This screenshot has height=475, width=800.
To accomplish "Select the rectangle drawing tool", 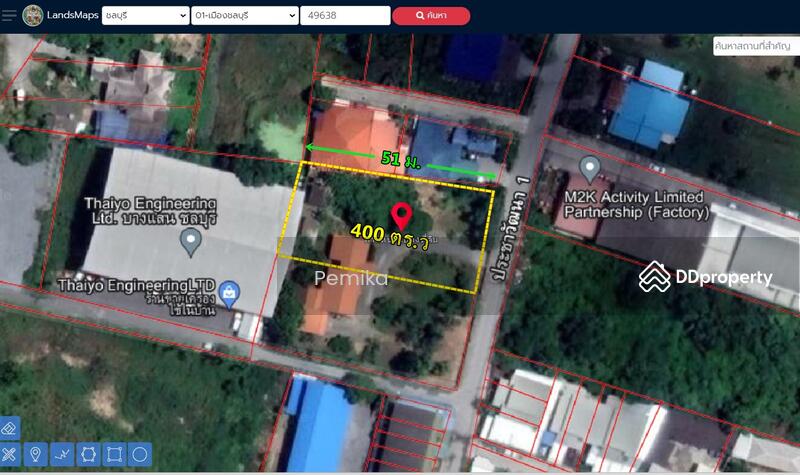I will pyautogui.click(x=114, y=454).
